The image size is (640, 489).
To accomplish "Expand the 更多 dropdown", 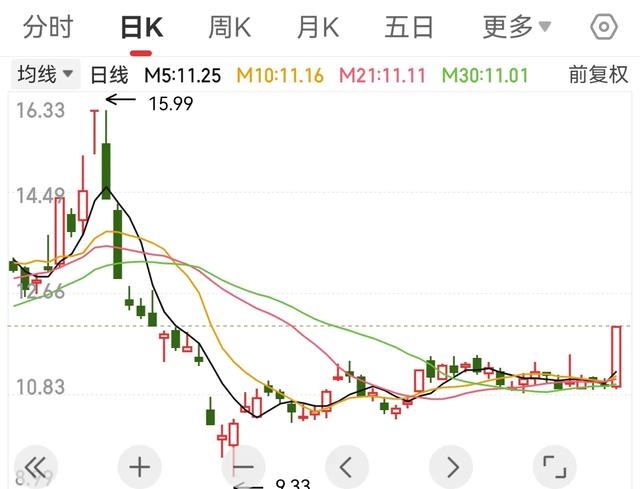I will click(x=516, y=26).
